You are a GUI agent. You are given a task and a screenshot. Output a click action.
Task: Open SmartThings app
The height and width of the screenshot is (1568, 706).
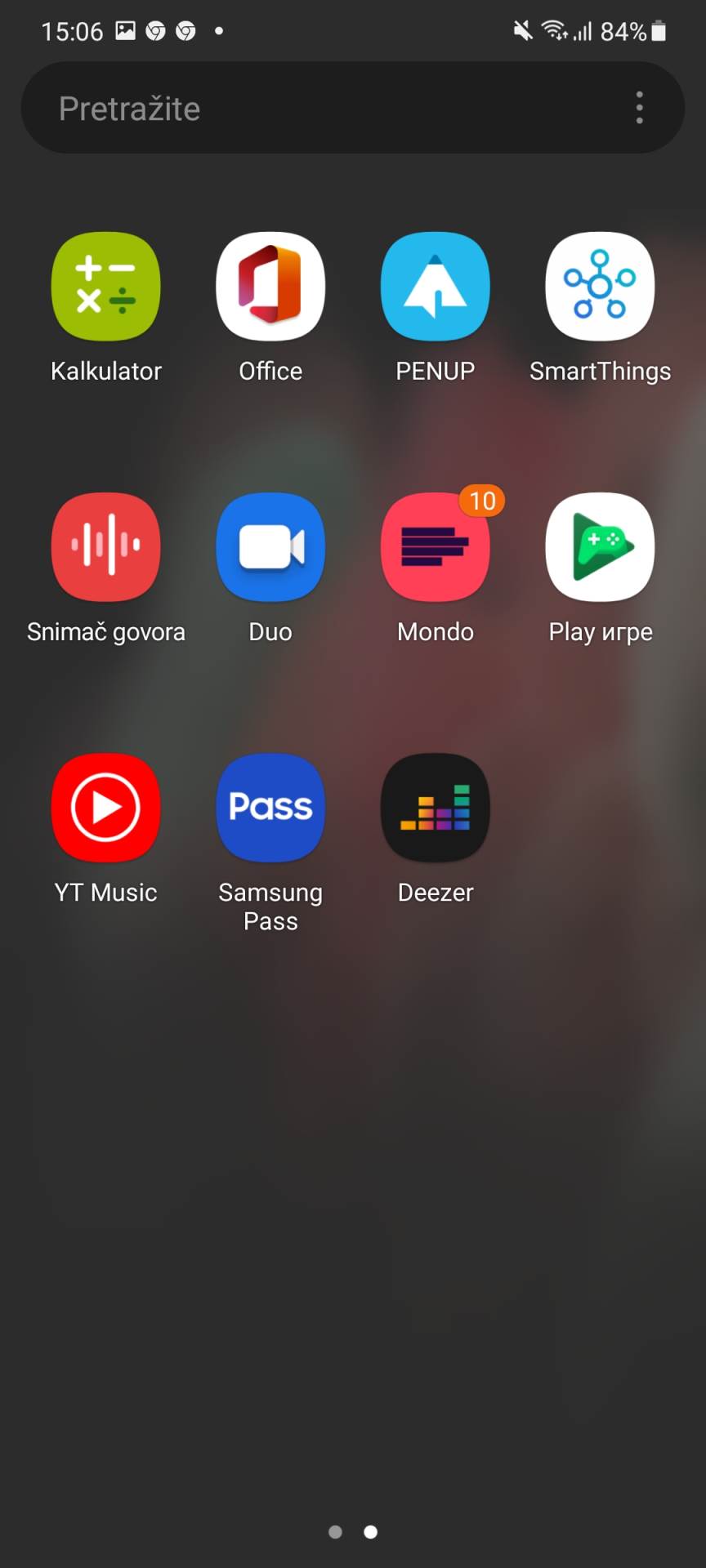pyautogui.click(x=600, y=287)
